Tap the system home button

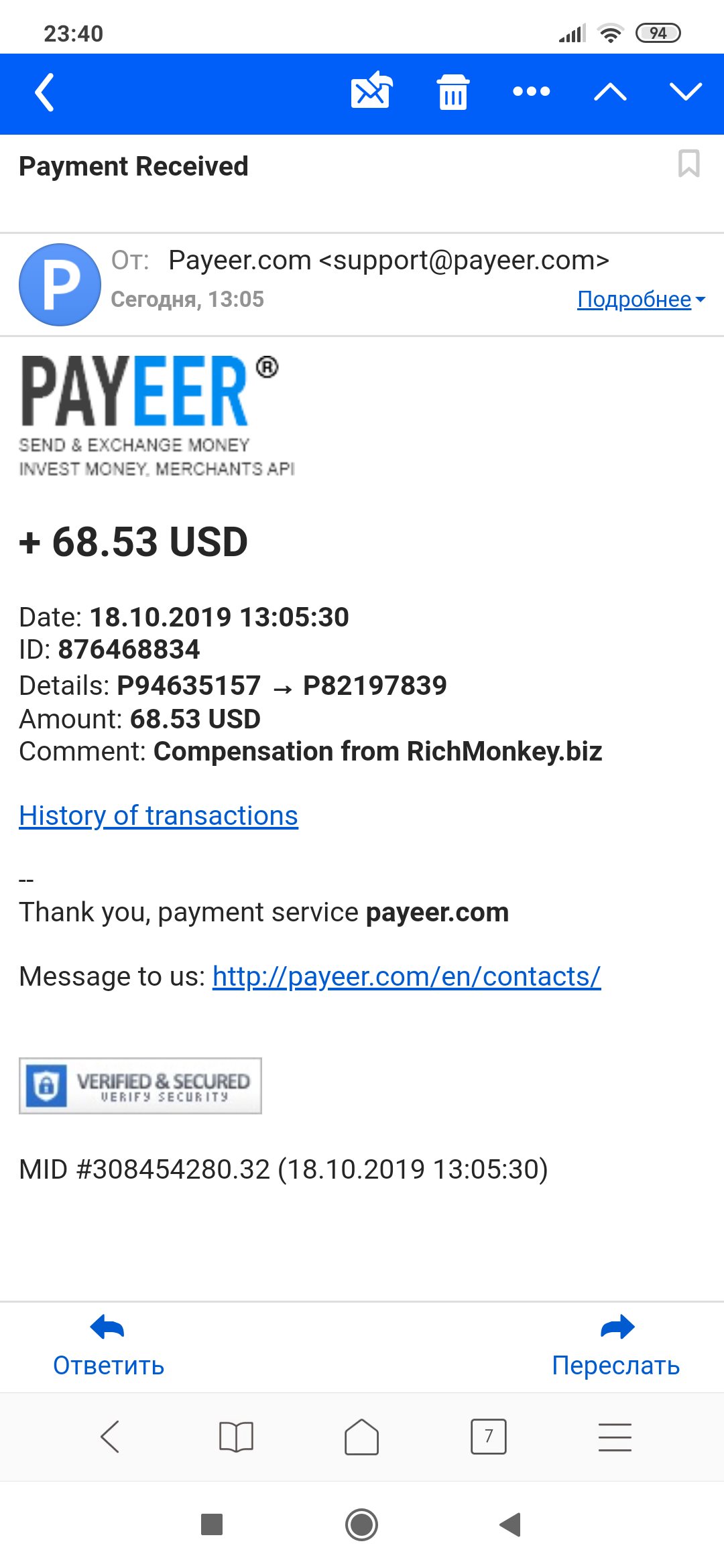coord(361,1524)
